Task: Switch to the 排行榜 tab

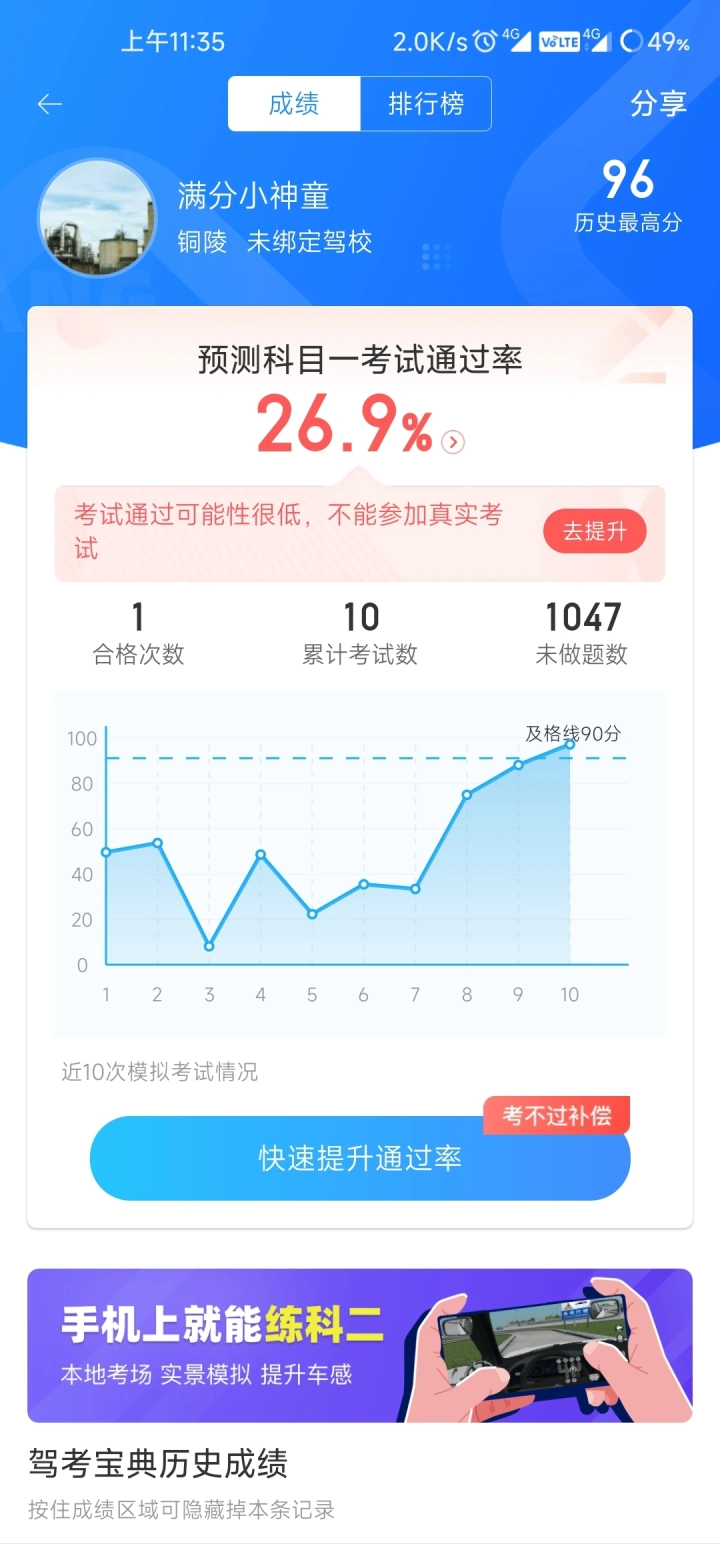Action: click(426, 104)
